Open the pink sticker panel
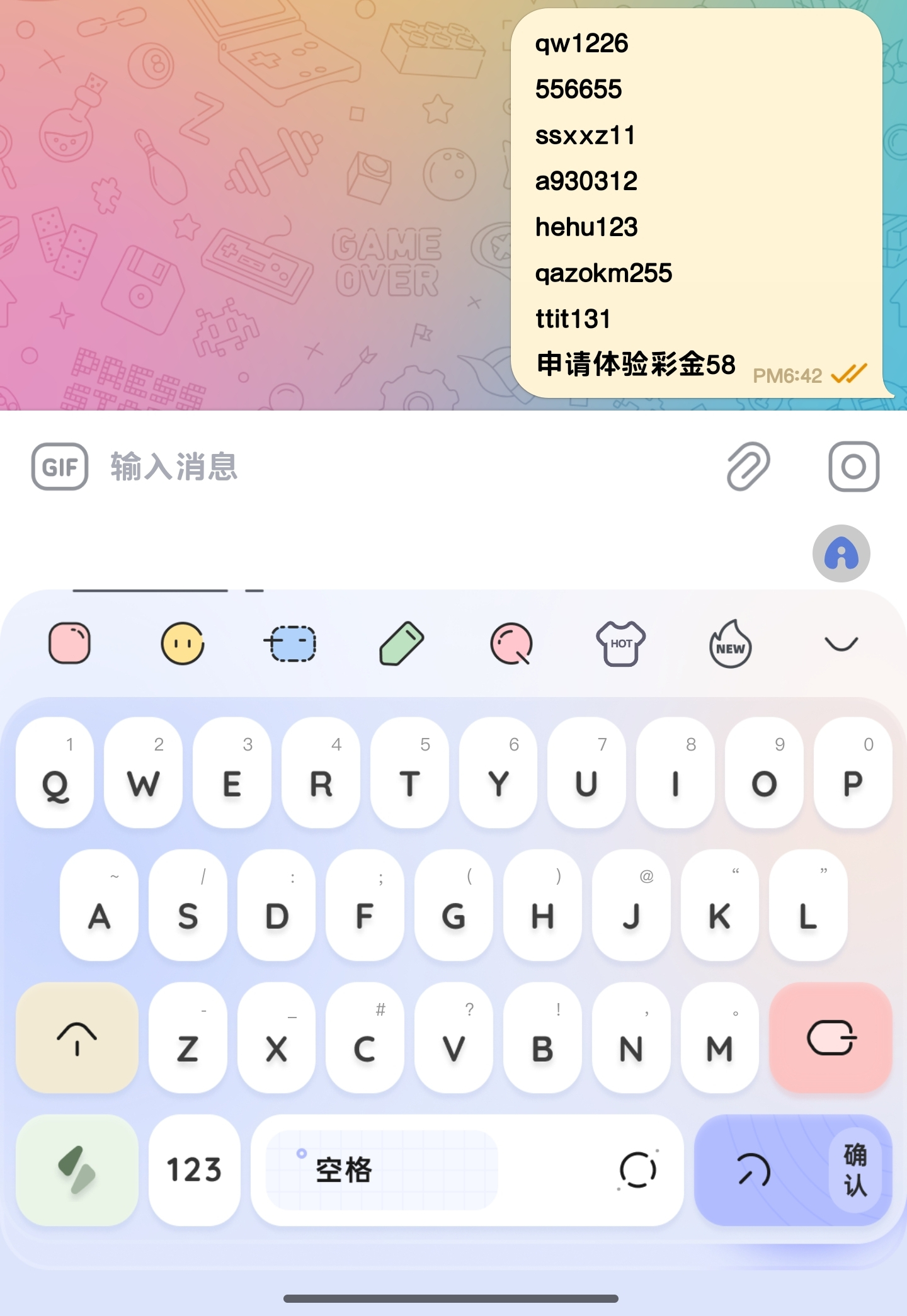The image size is (907, 1316). coord(70,644)
